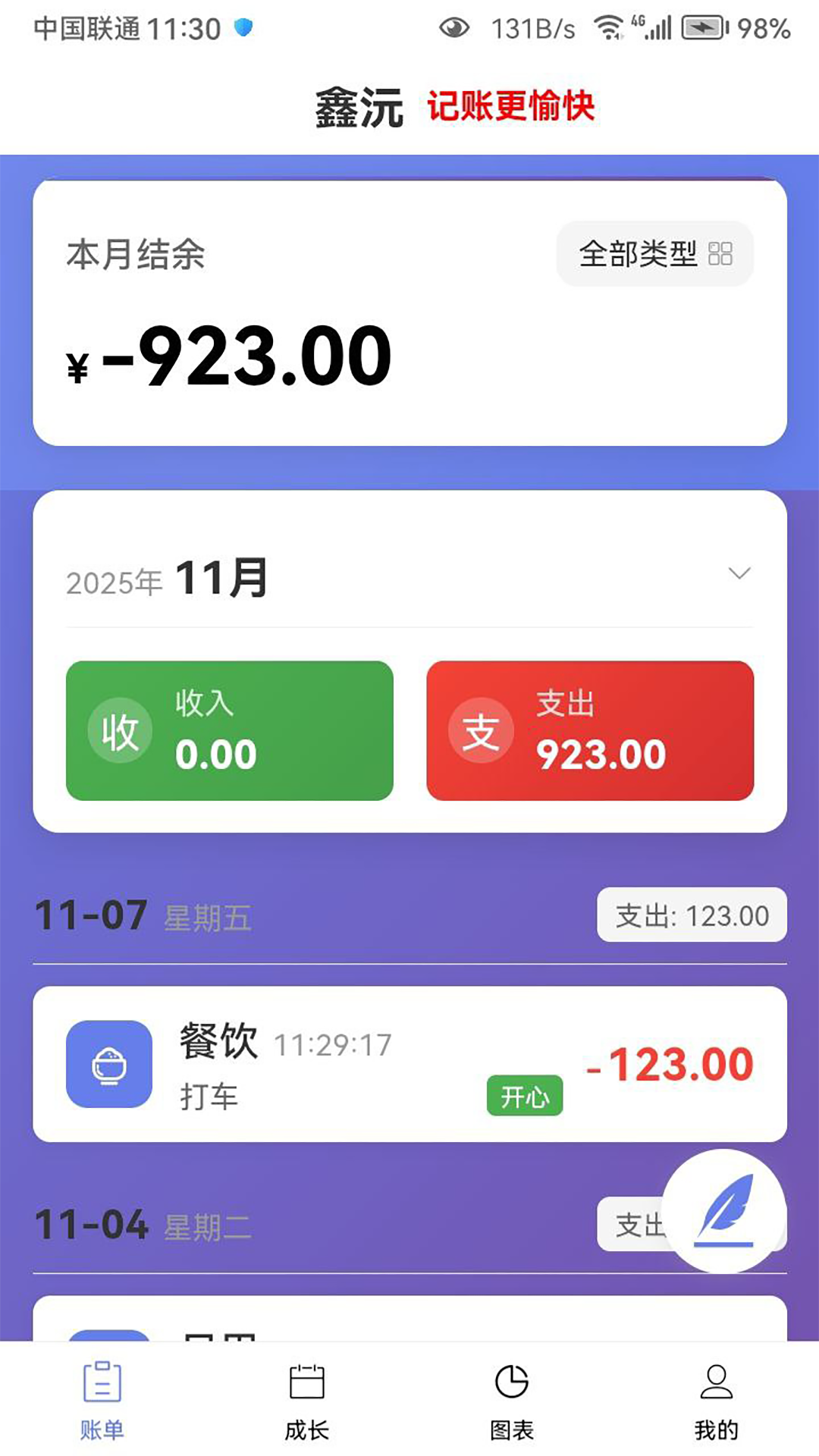819x1456 pixels.
Task: Select the green 收入 income summary card
Action: coord(229,730)
